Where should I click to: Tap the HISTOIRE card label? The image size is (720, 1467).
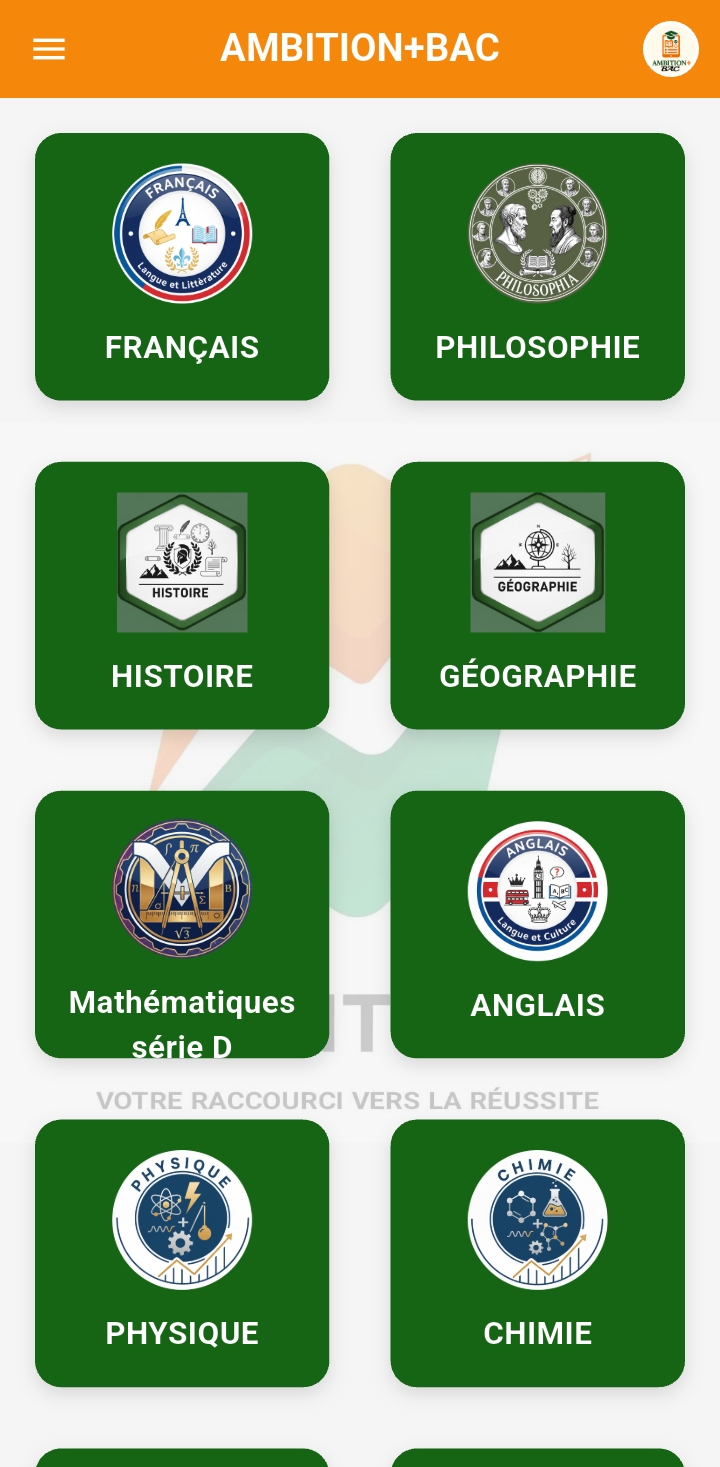coord(182,675)
